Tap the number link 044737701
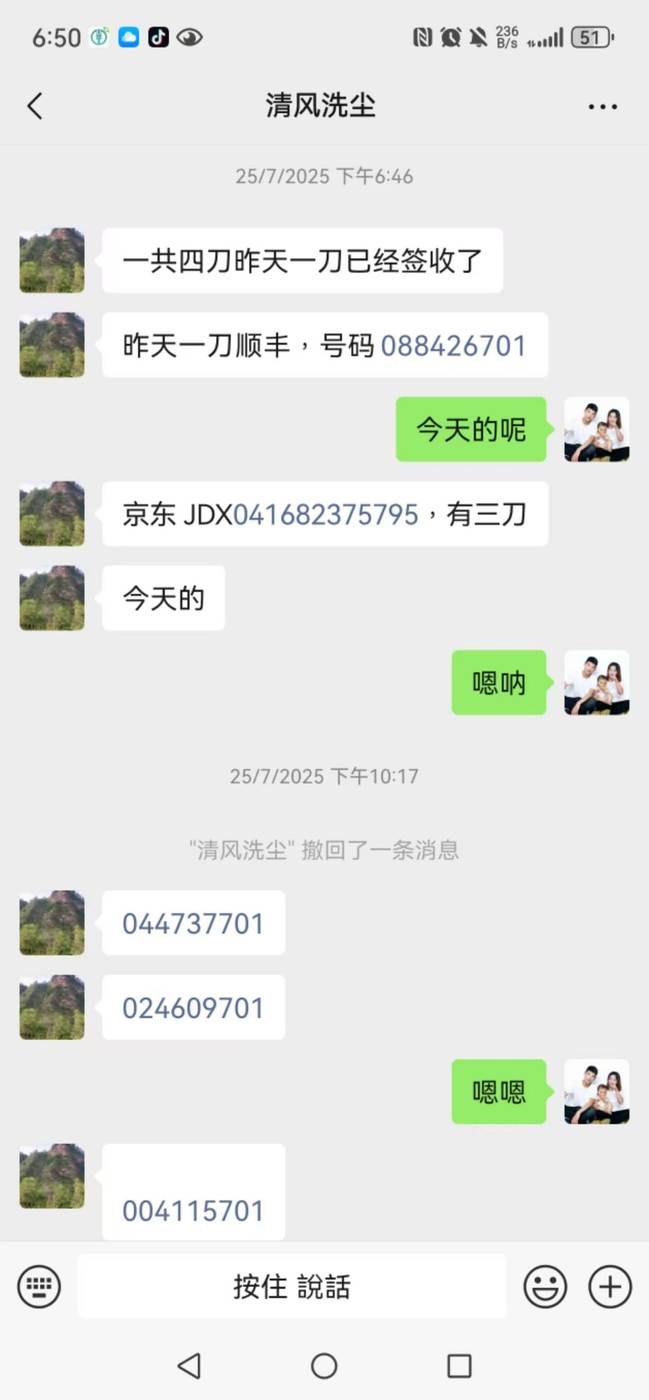 (193, 923)
